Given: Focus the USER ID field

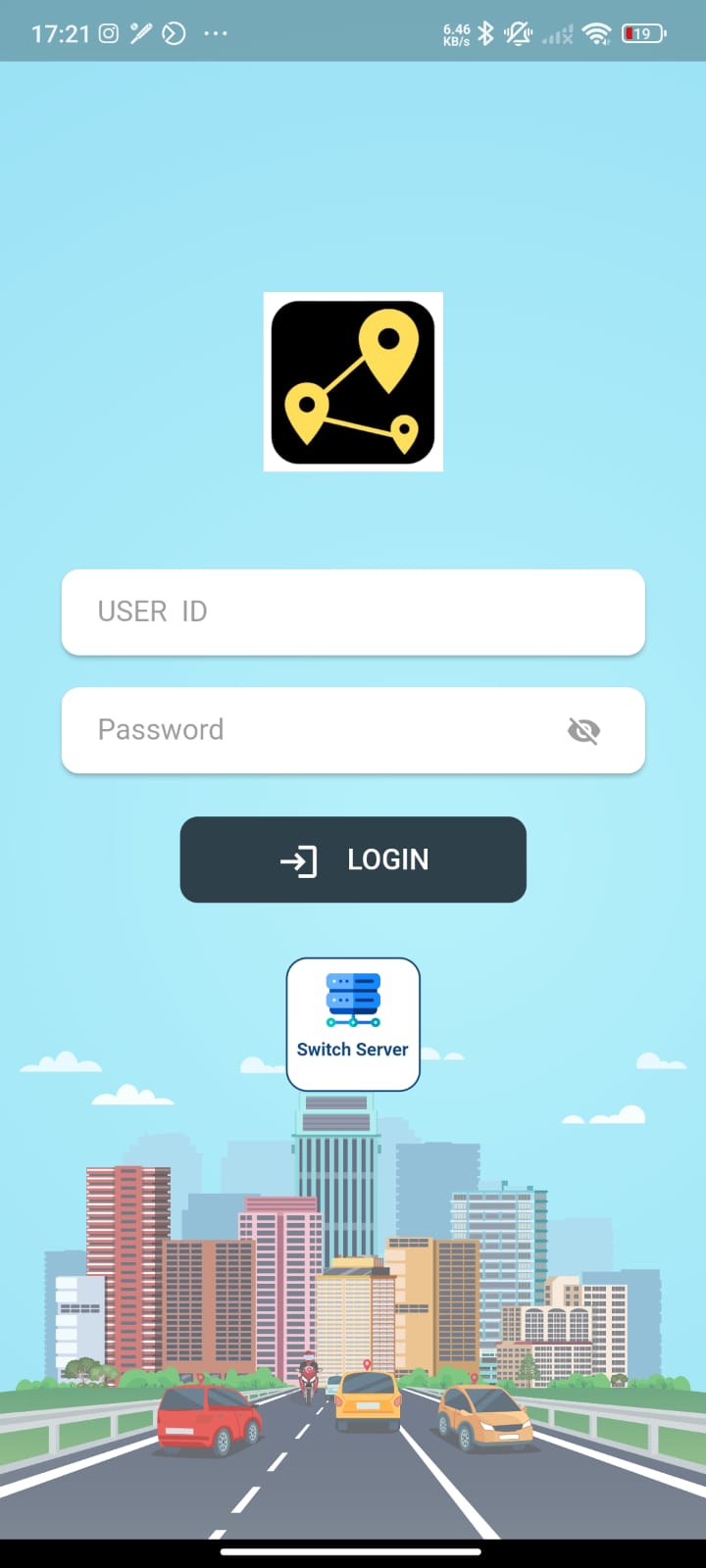Looking at the screenshot, I should pyautogui.click(x=353, y=612).
